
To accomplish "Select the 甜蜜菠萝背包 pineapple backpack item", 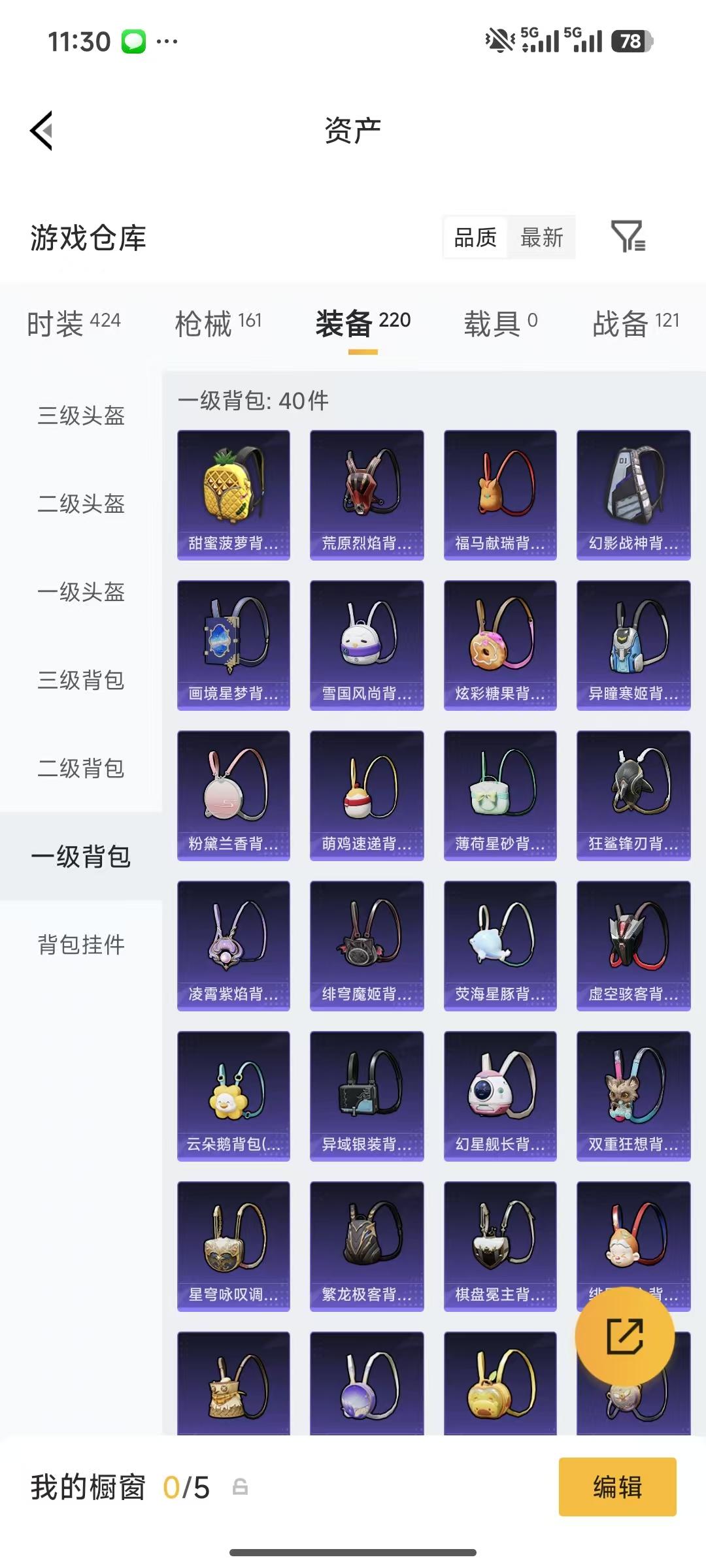I will click(233, 493).
